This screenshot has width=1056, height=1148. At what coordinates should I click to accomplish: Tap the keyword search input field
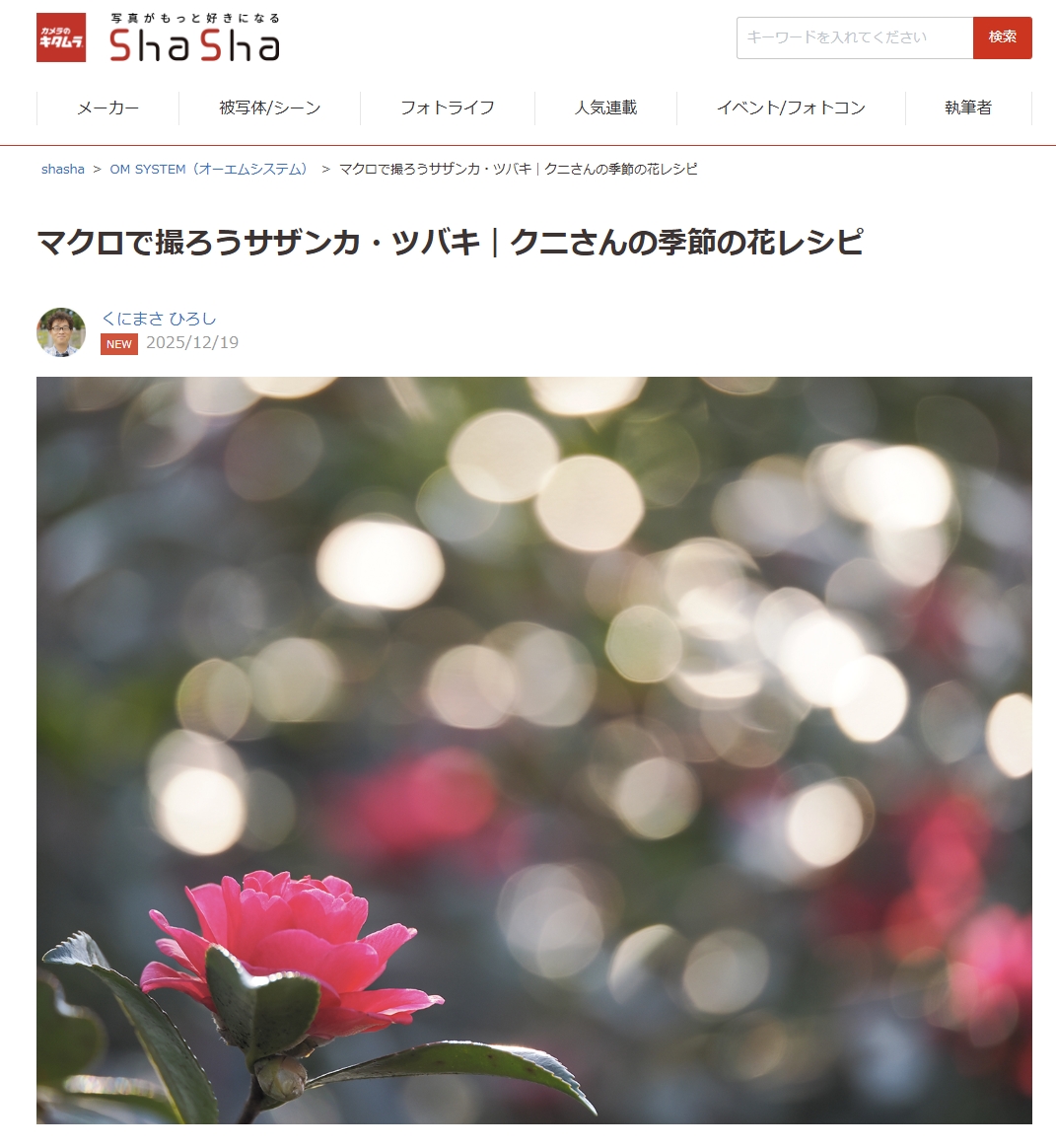coord(854,37)
